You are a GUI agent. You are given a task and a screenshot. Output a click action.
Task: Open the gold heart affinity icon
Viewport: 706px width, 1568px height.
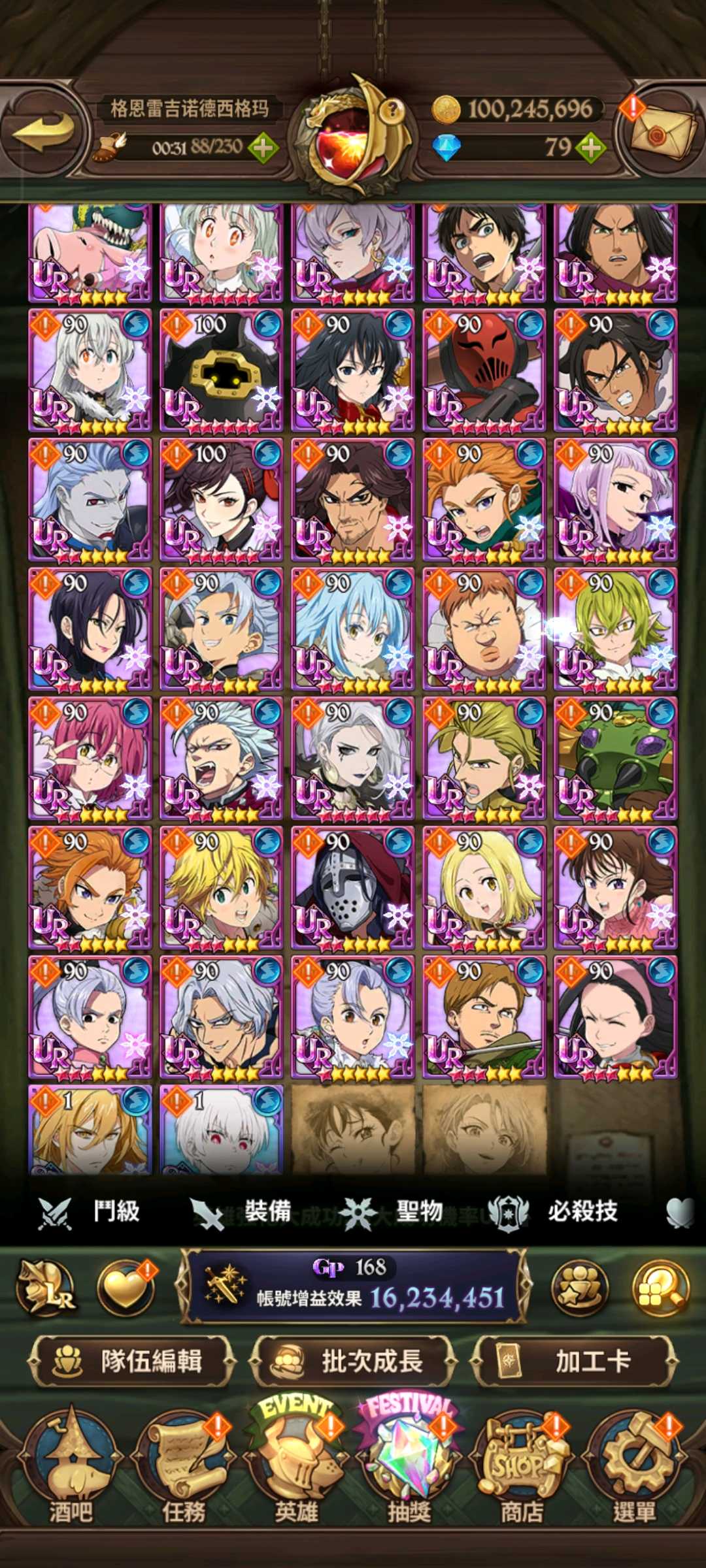coord(126,1288)
